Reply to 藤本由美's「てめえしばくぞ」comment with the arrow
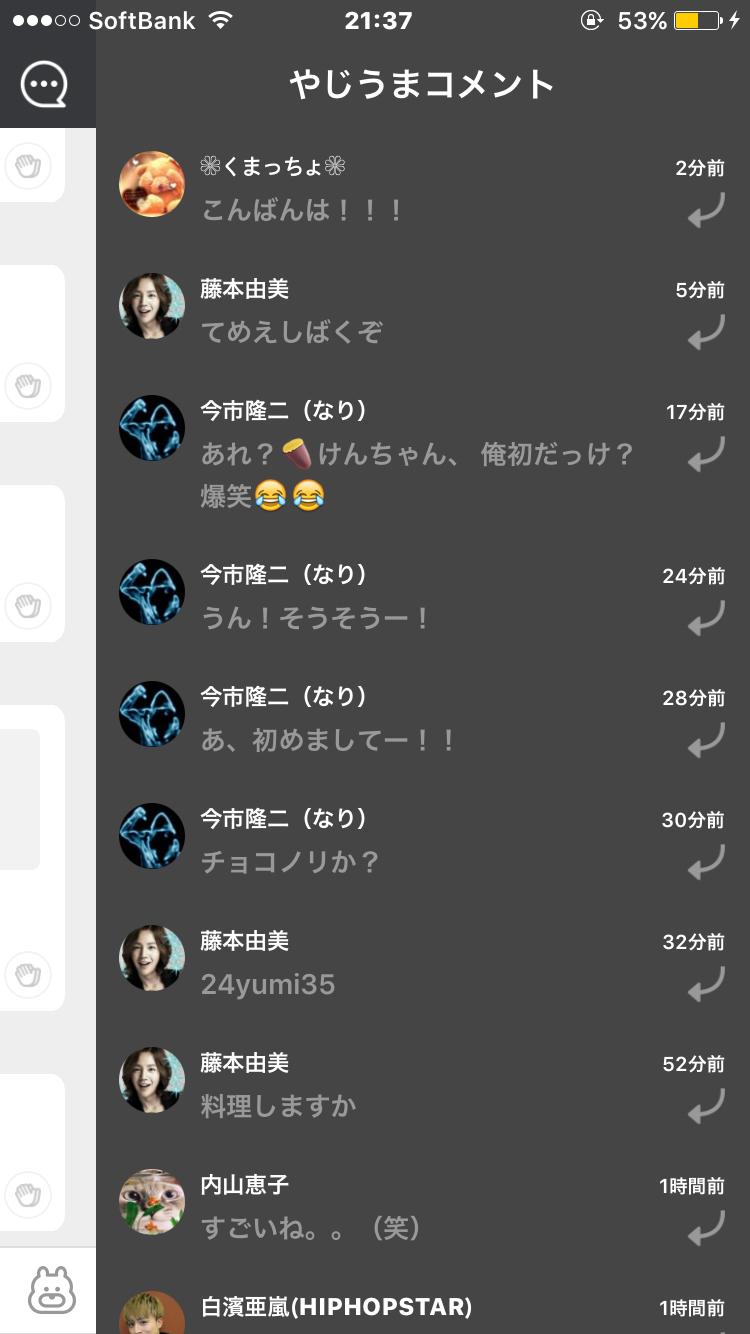This screenshot has height=1334, width=750. click(x=708, y=332)
